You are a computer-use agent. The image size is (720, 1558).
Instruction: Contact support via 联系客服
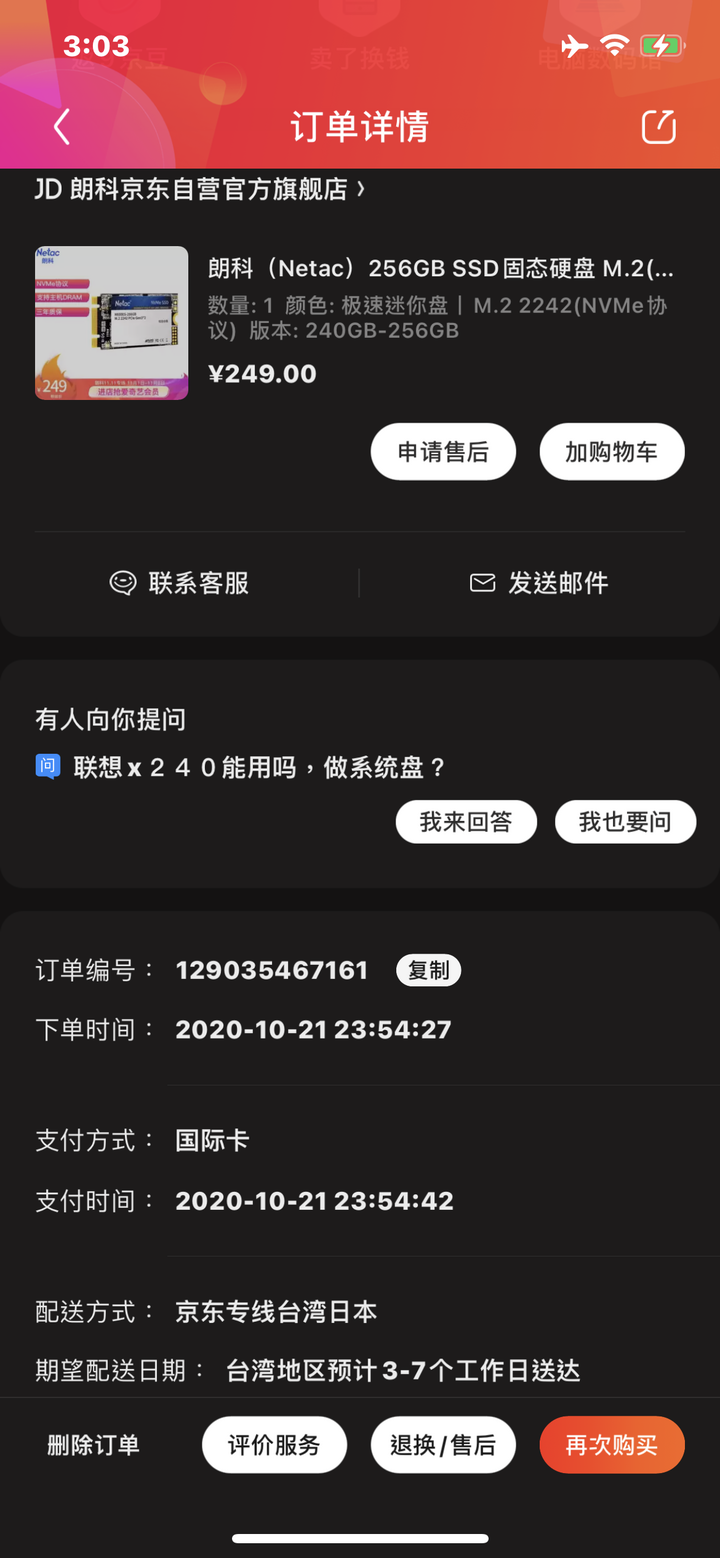(180, 583)
